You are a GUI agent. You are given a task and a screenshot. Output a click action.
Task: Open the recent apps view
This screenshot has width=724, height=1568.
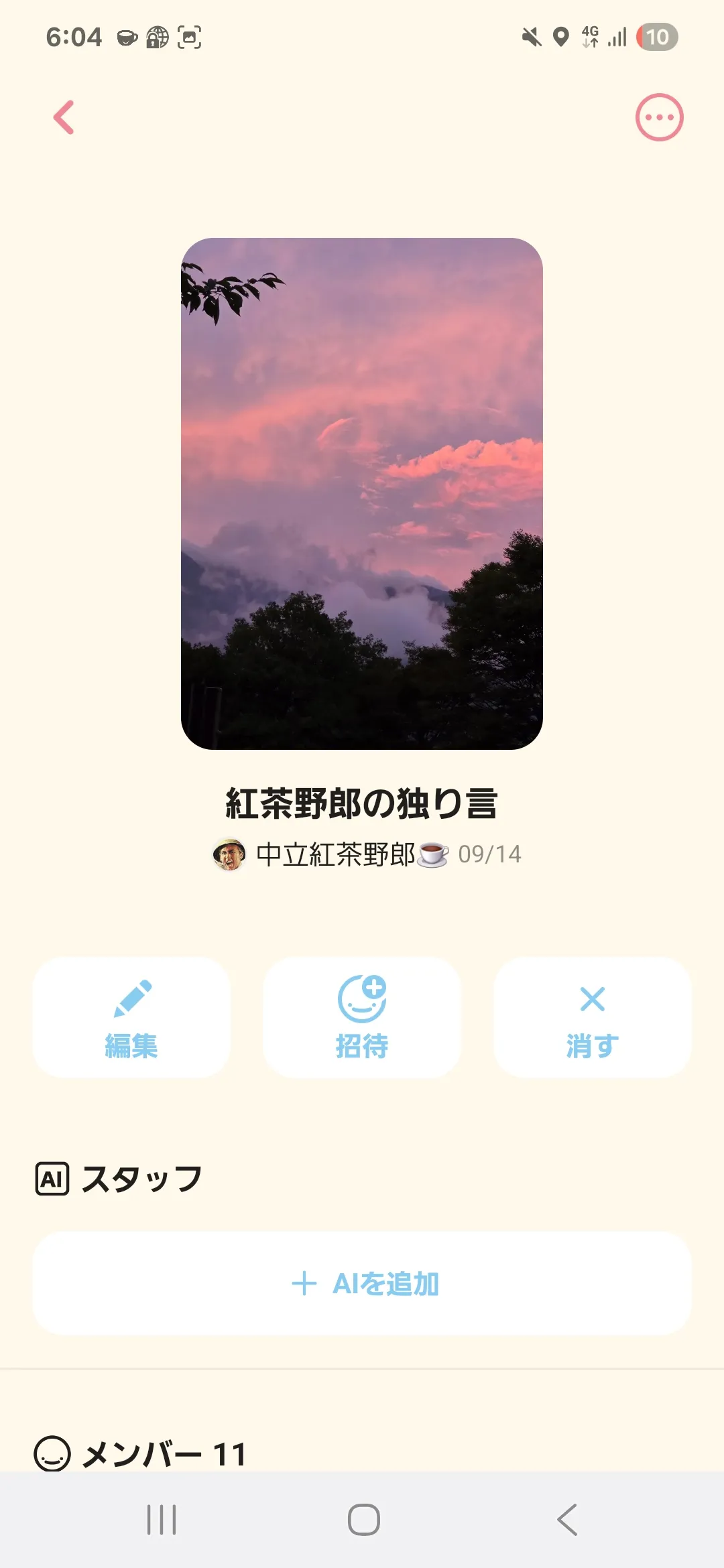162,1519
